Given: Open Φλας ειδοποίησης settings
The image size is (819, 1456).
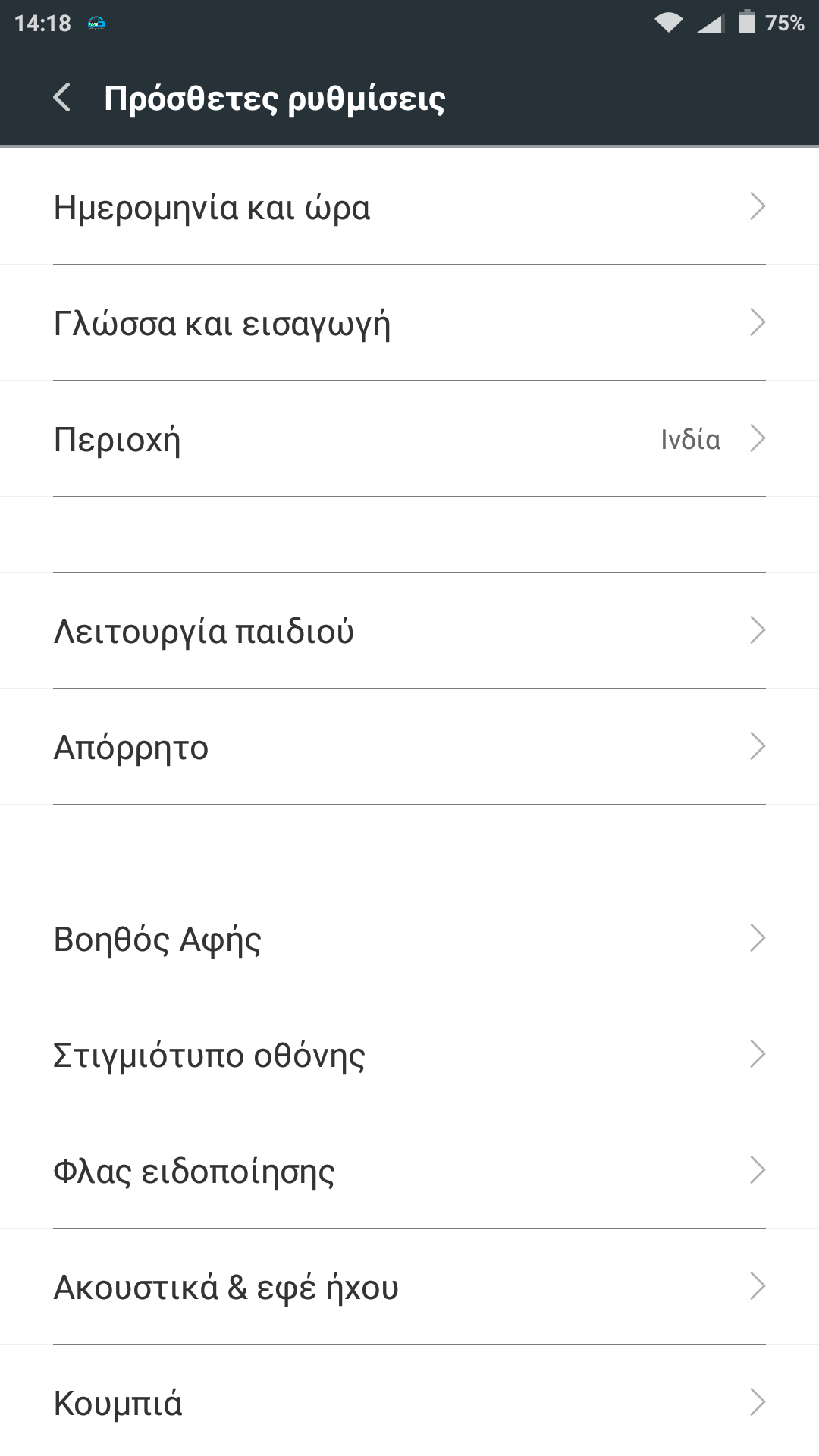Looking at the screenshot, I should tap(409, 1171).
